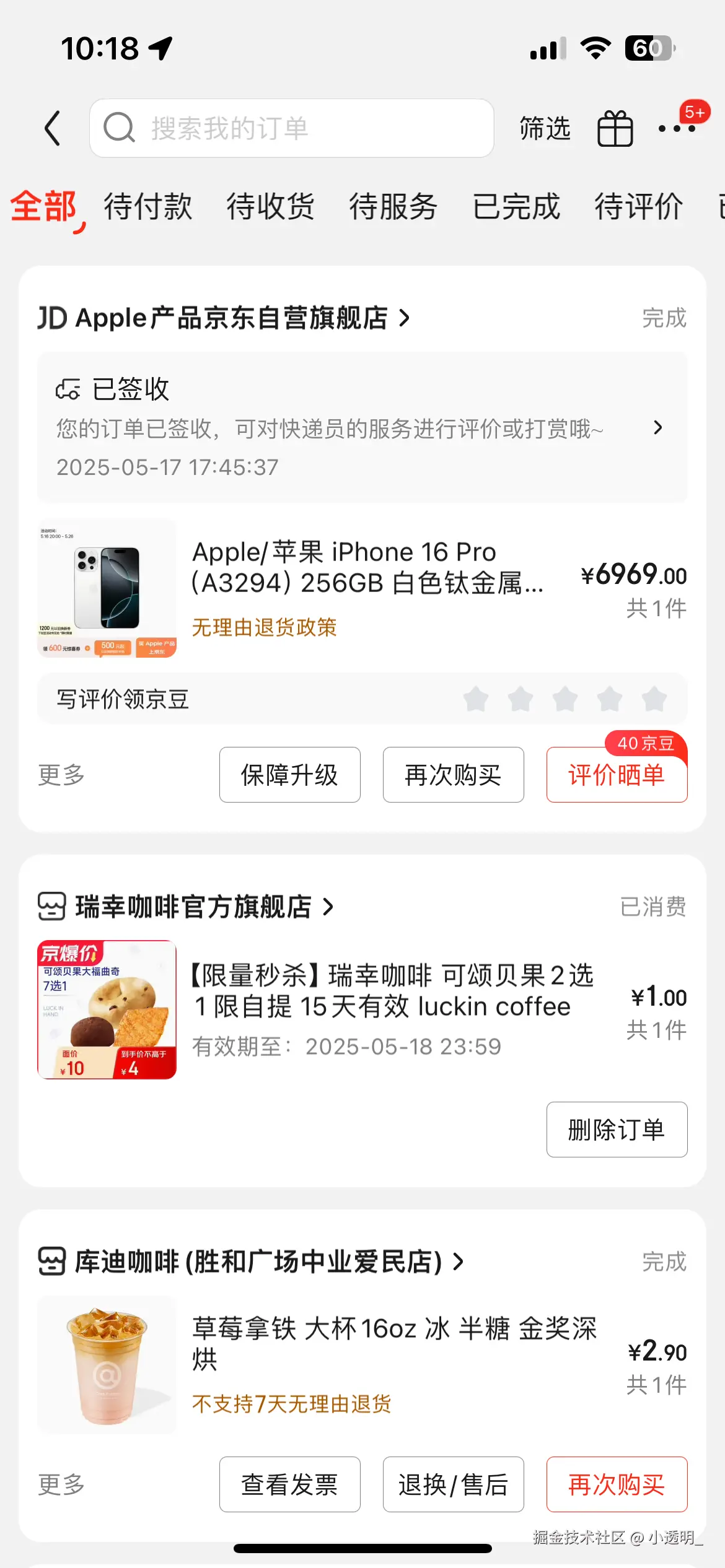The width and height of the screenshot is (725, 1568).
Task: Click the magnifier icon in the search bar
Action: click(x=118, y=128)
